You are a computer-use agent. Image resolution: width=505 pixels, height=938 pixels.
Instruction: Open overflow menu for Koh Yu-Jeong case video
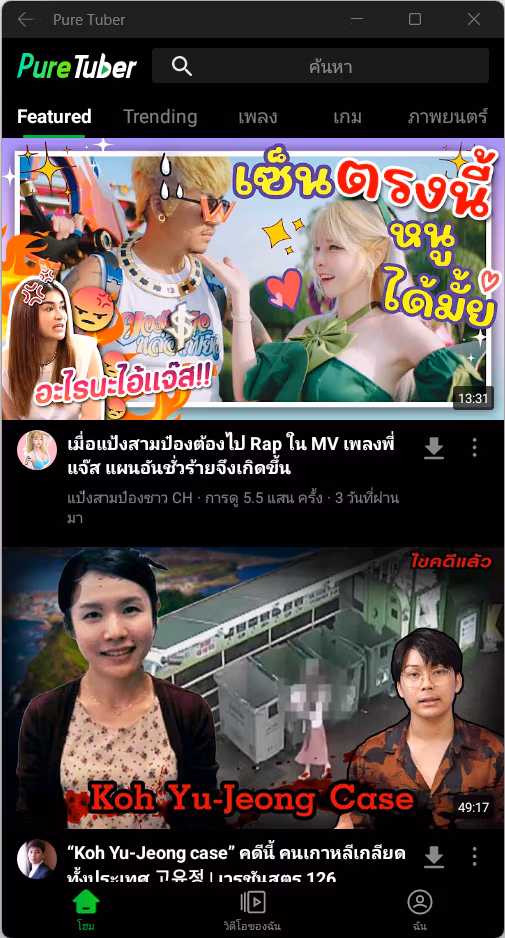pos(474,857)
